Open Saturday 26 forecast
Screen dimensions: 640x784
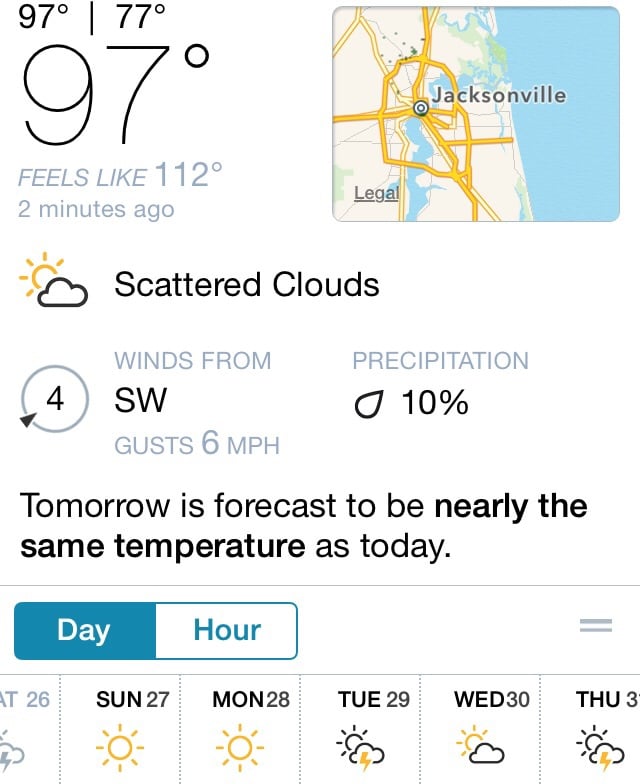[24, 728]
